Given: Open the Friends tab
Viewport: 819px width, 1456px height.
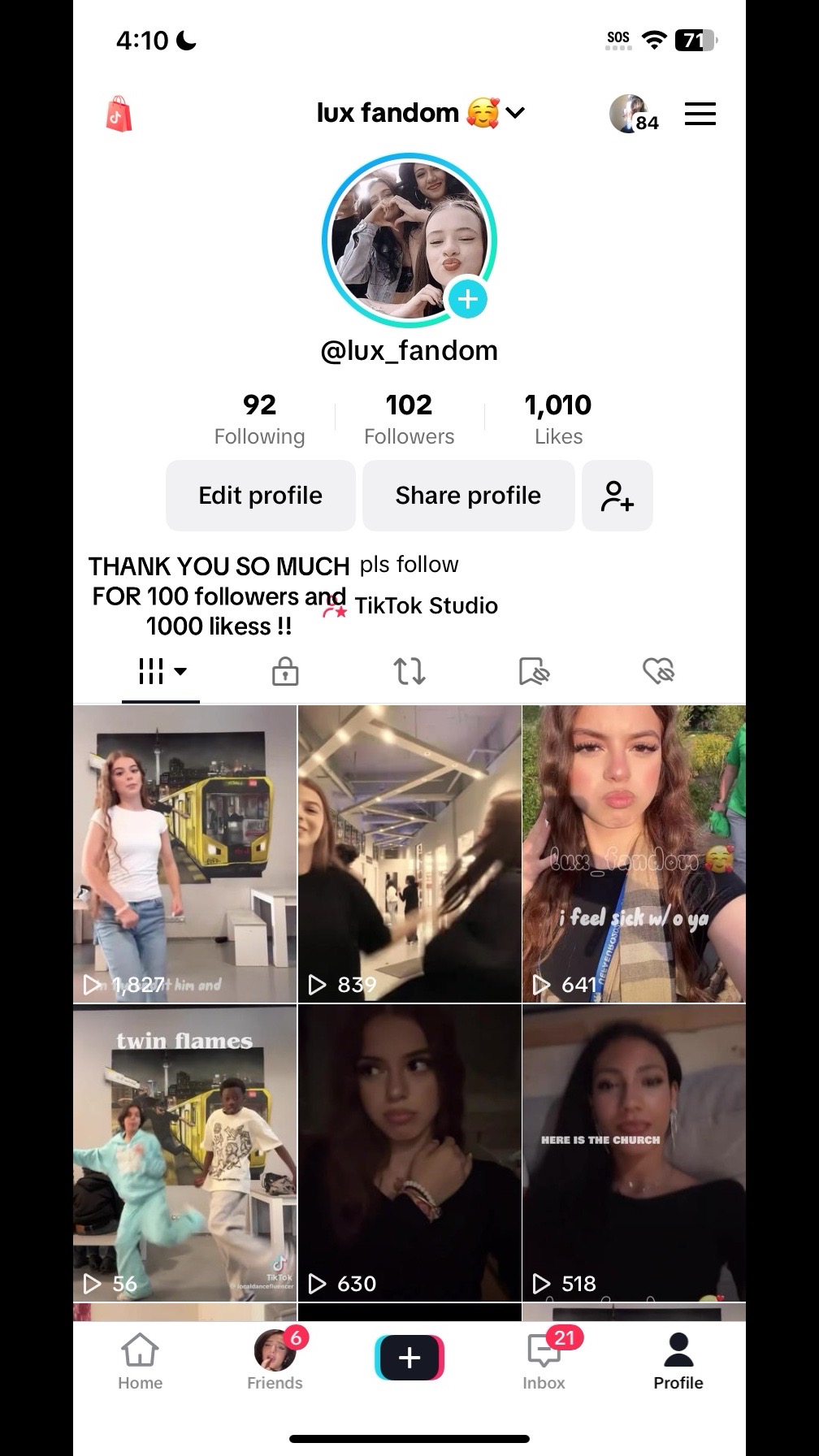Looking at the screenshot, I should [275, 1362].
